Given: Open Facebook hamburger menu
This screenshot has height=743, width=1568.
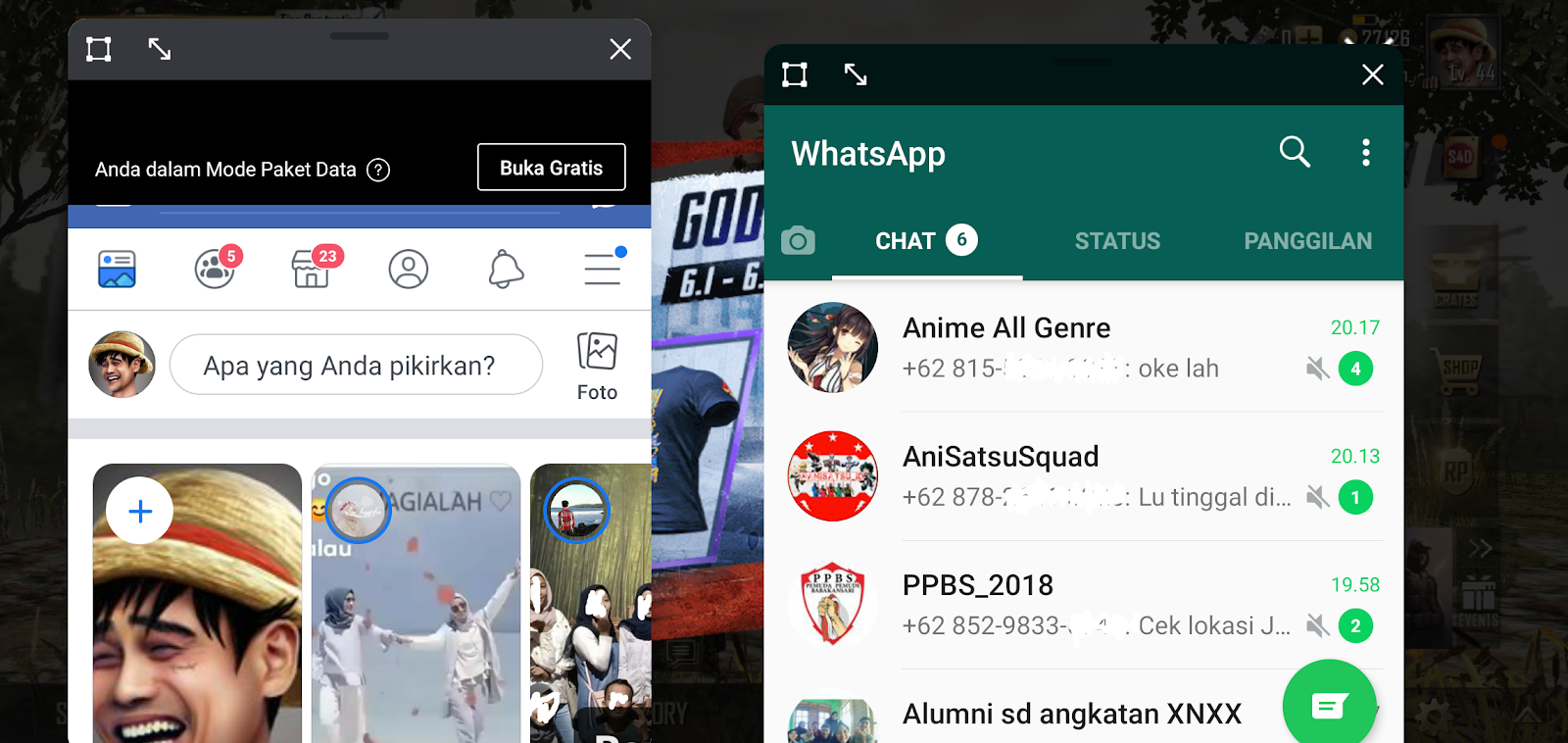Looking at the screenshot, I should click(x=603, y=269).
